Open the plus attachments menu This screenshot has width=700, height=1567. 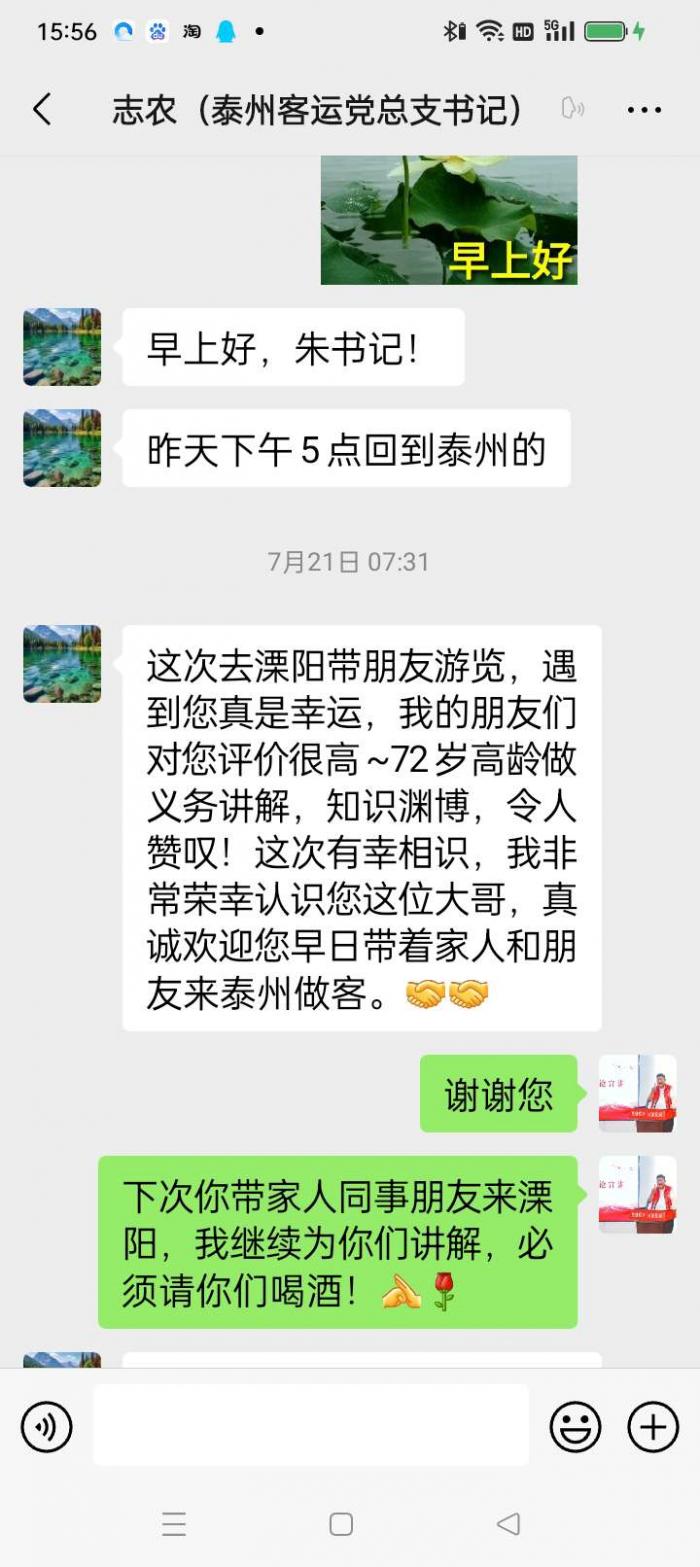[652, 1426]
